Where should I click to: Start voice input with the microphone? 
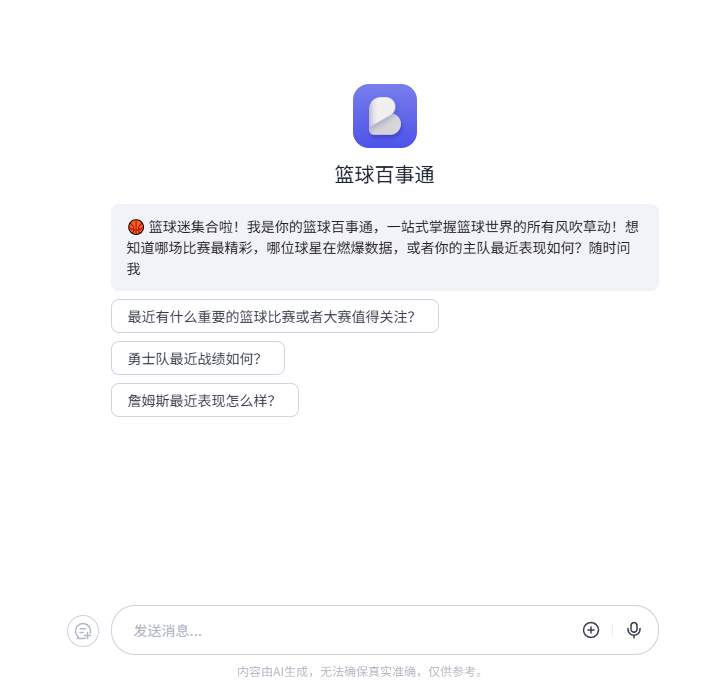[634, 630]
